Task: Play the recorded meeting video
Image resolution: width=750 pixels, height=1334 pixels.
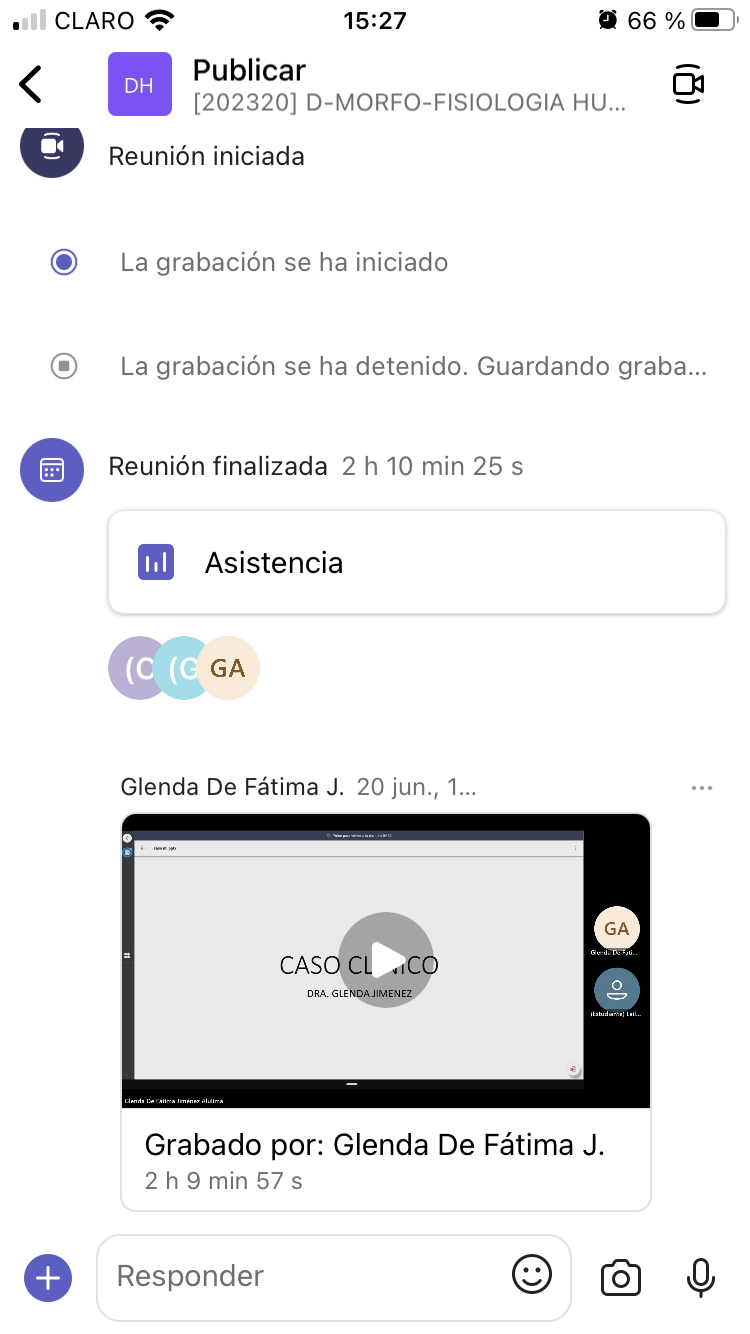Action: coord(385,959)
